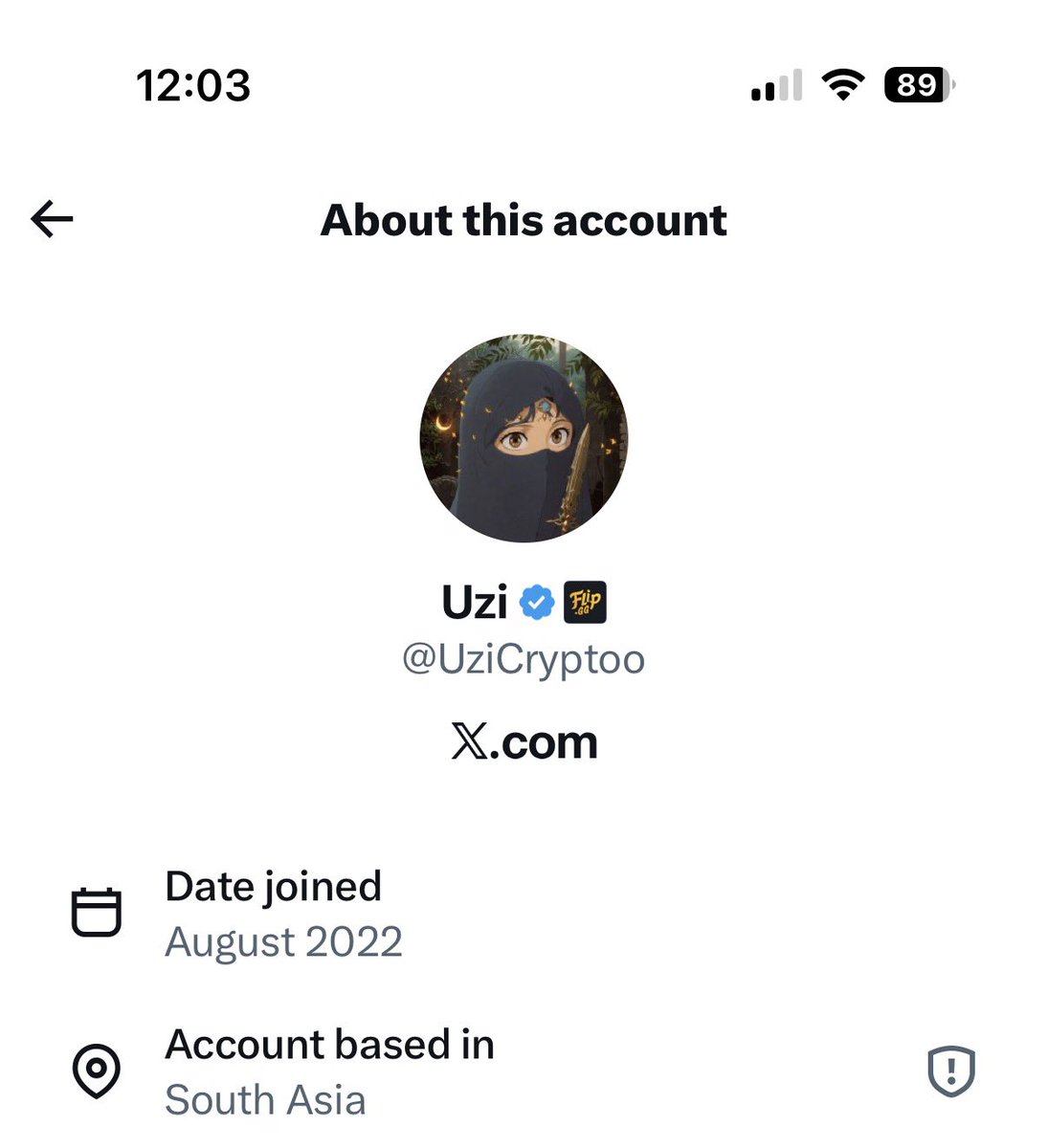1048x1148 pixels.
Task: Tap the Flip.gg affiliate badge
Action: 585,603
